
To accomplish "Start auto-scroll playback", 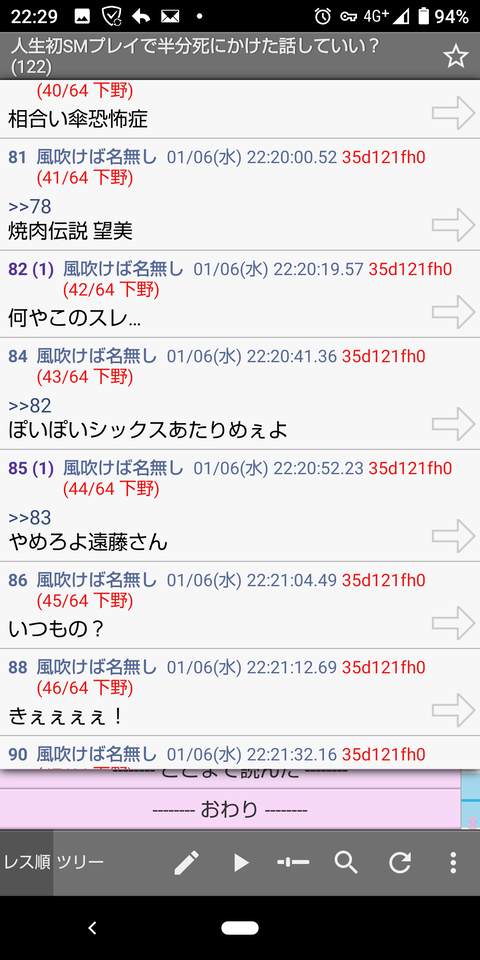I will pos(241,863).
